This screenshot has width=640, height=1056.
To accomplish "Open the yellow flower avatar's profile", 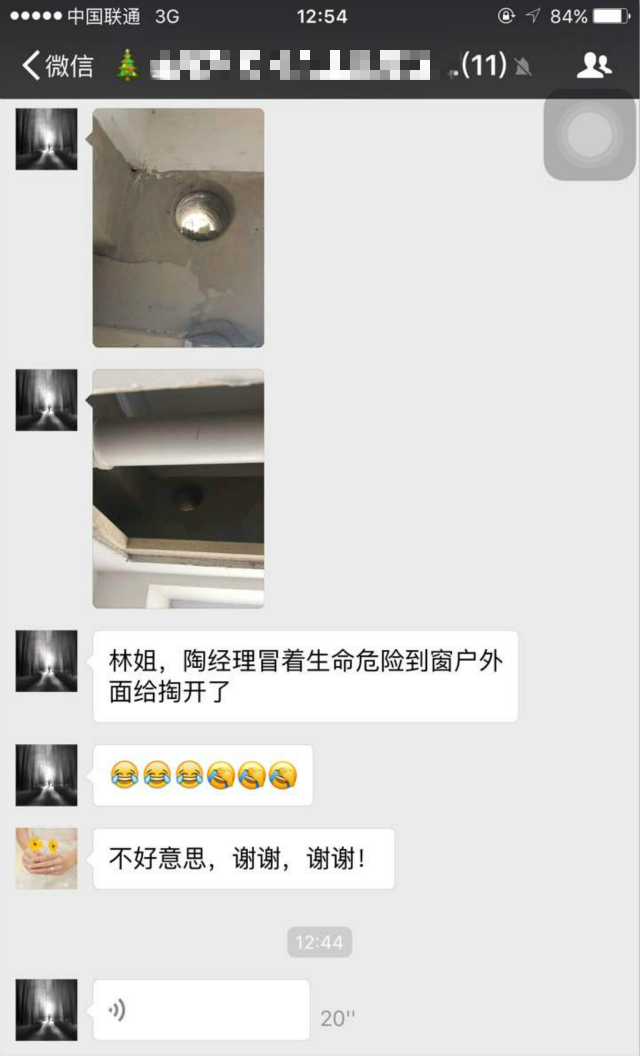I will [x=46, y=858].
